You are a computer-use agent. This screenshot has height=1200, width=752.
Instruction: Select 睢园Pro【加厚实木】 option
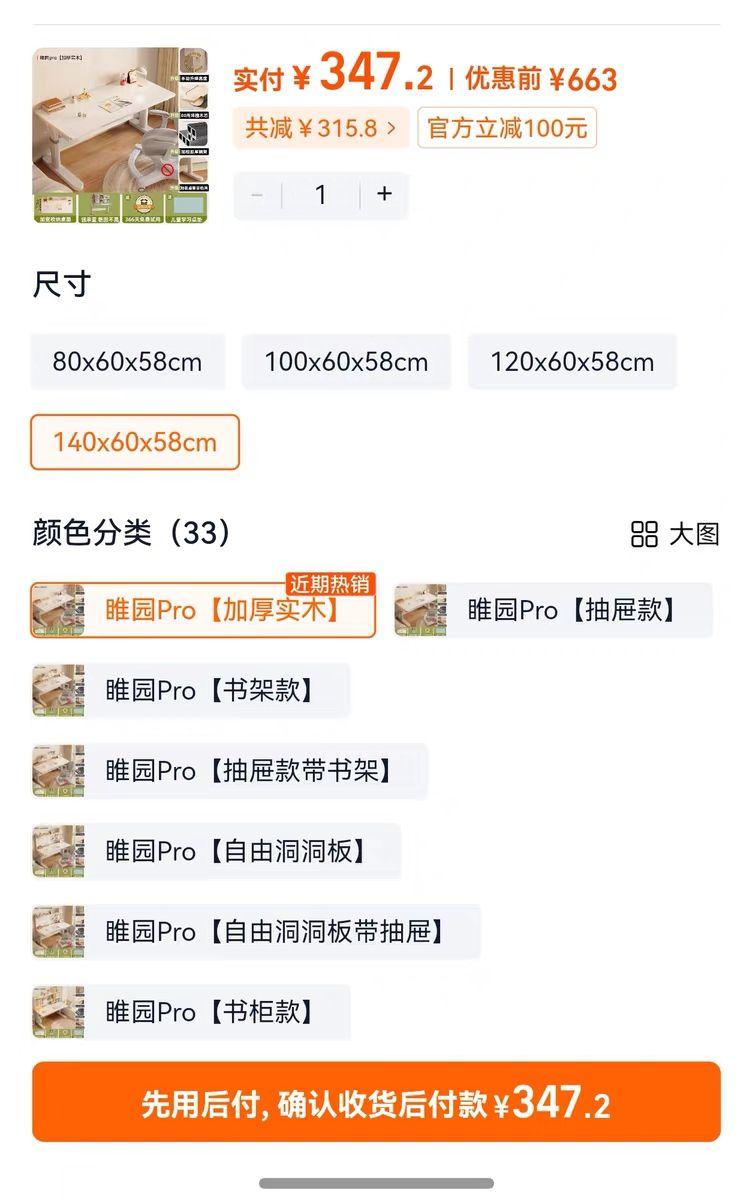click(x=203, y=611)
